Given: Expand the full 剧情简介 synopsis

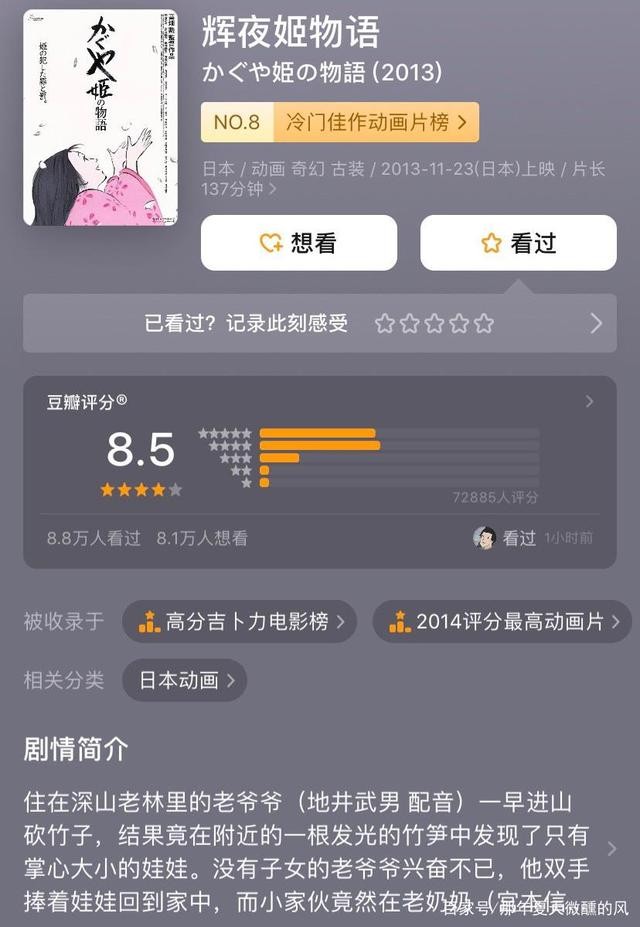Looking at the screenshot, I should pyautogui.click(x=611, y=848).
